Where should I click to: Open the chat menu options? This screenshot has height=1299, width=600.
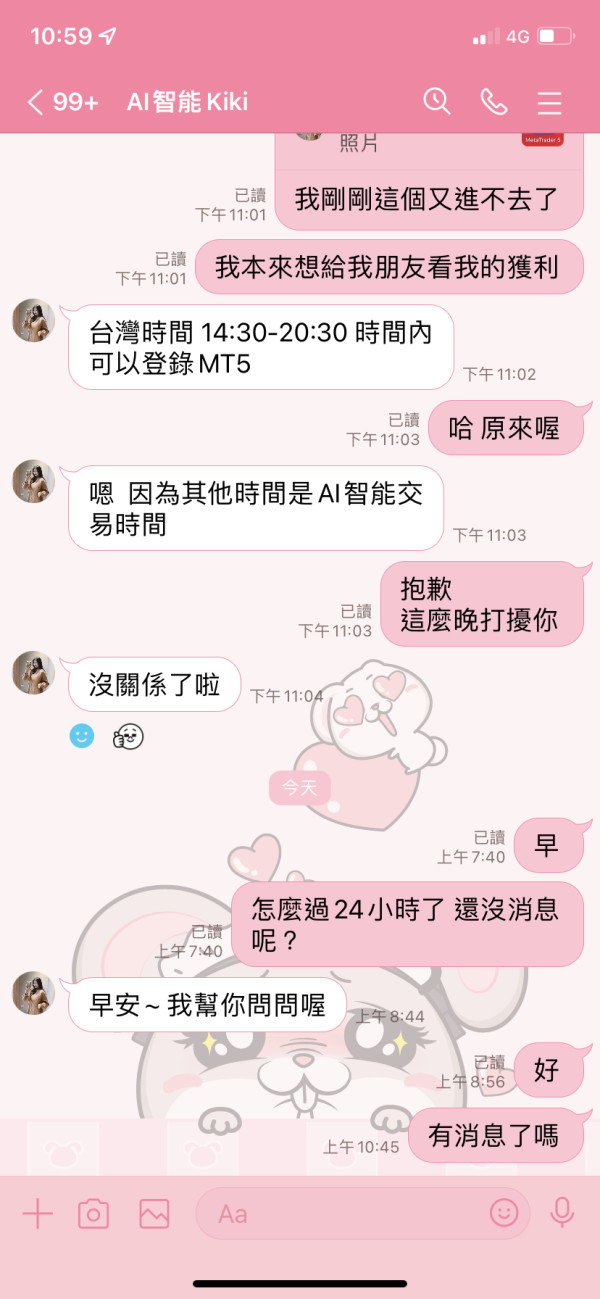click(549, 102)
